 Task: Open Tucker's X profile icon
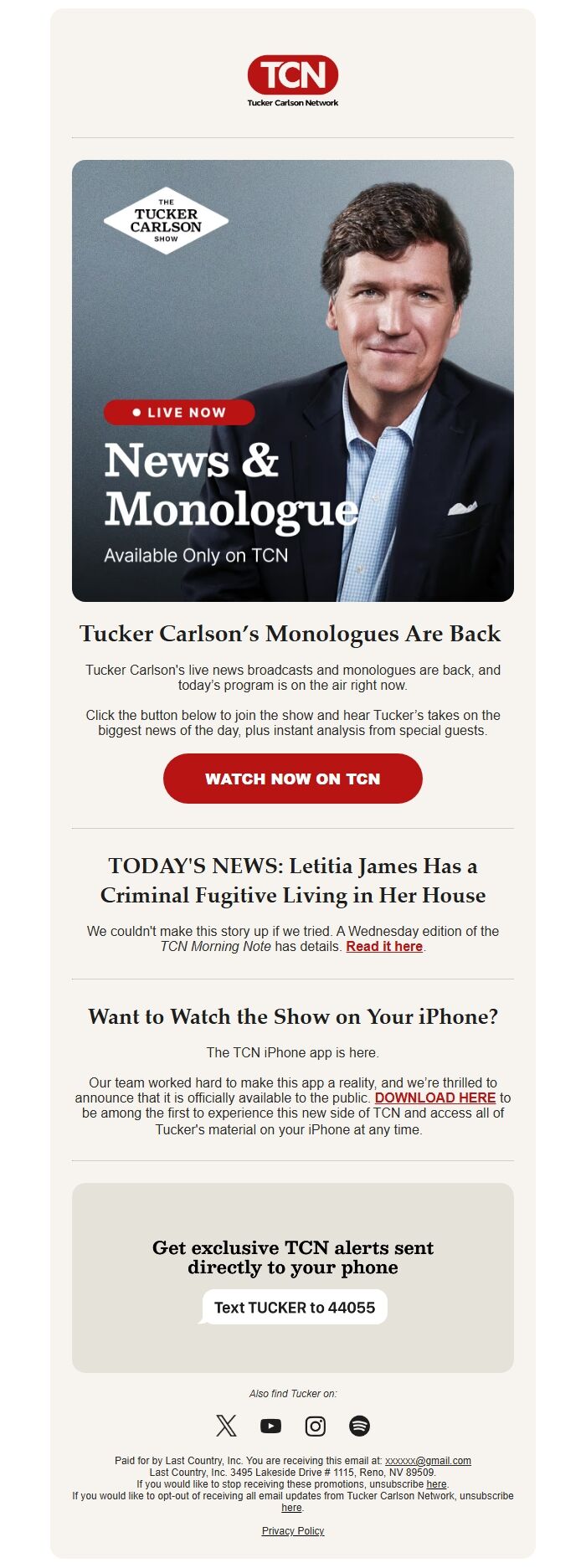click(x=226, y=1426)
